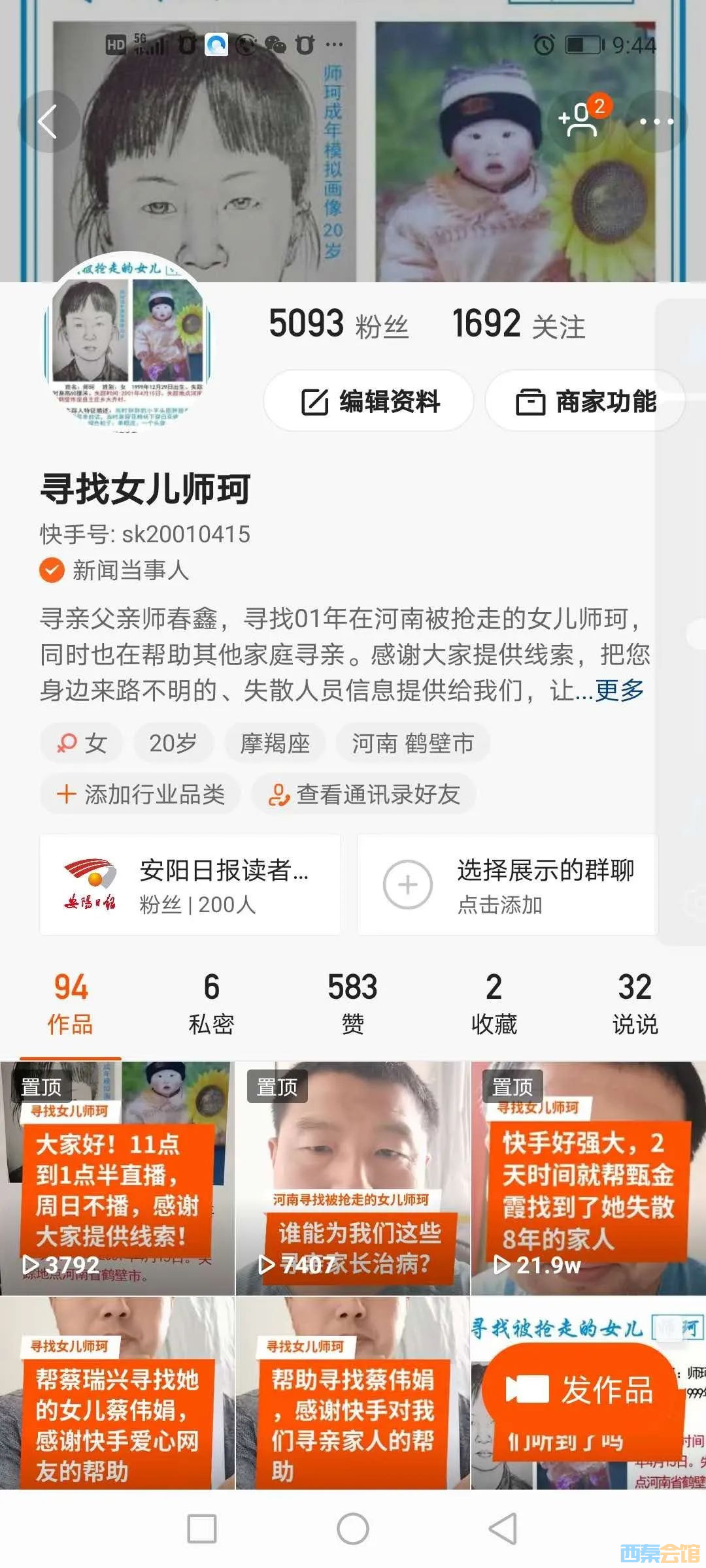Viewport: 706px width, 1568px height.
Task: Open pinned video with 3792 plays
Action: click(117, 1177)
